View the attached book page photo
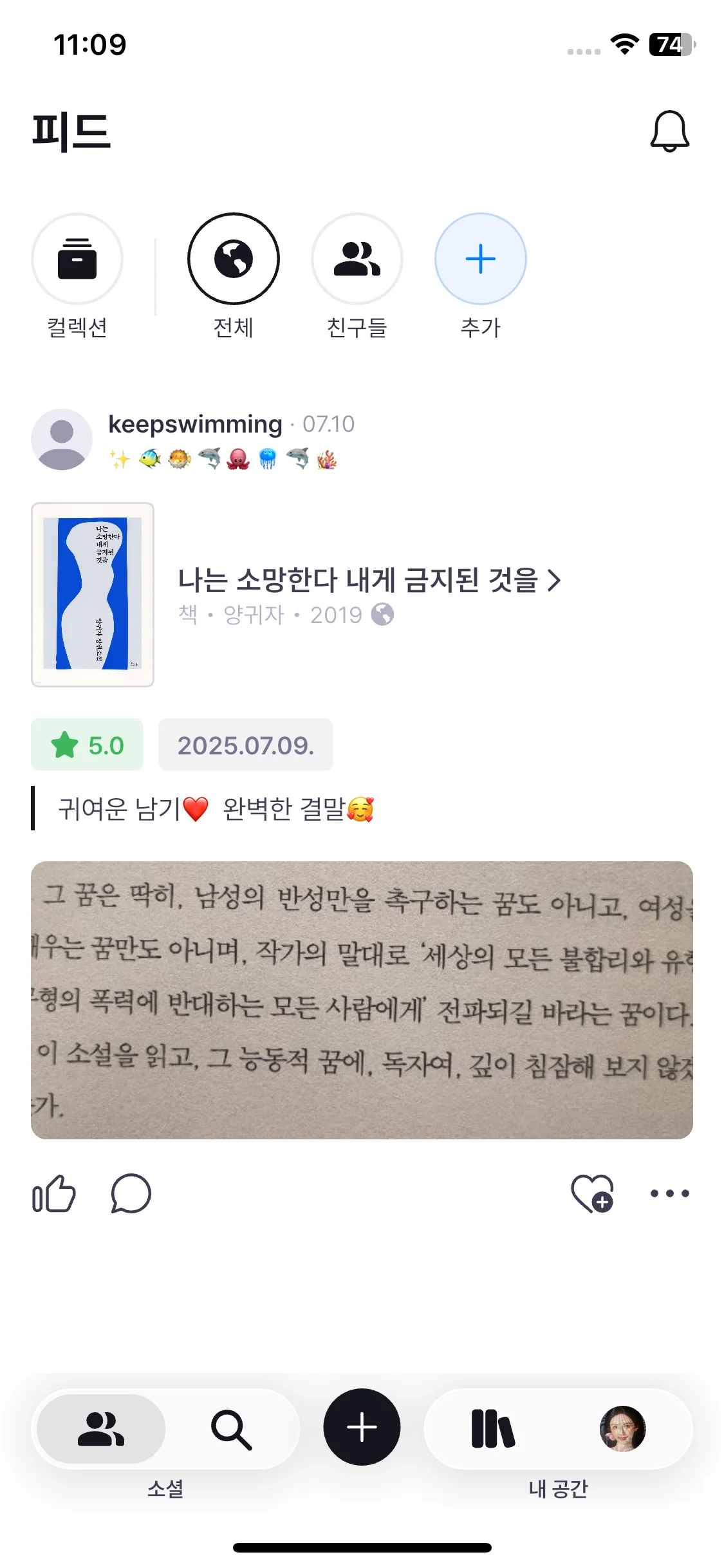Viewport: 724px width, 1568px height. (362, 1000)
